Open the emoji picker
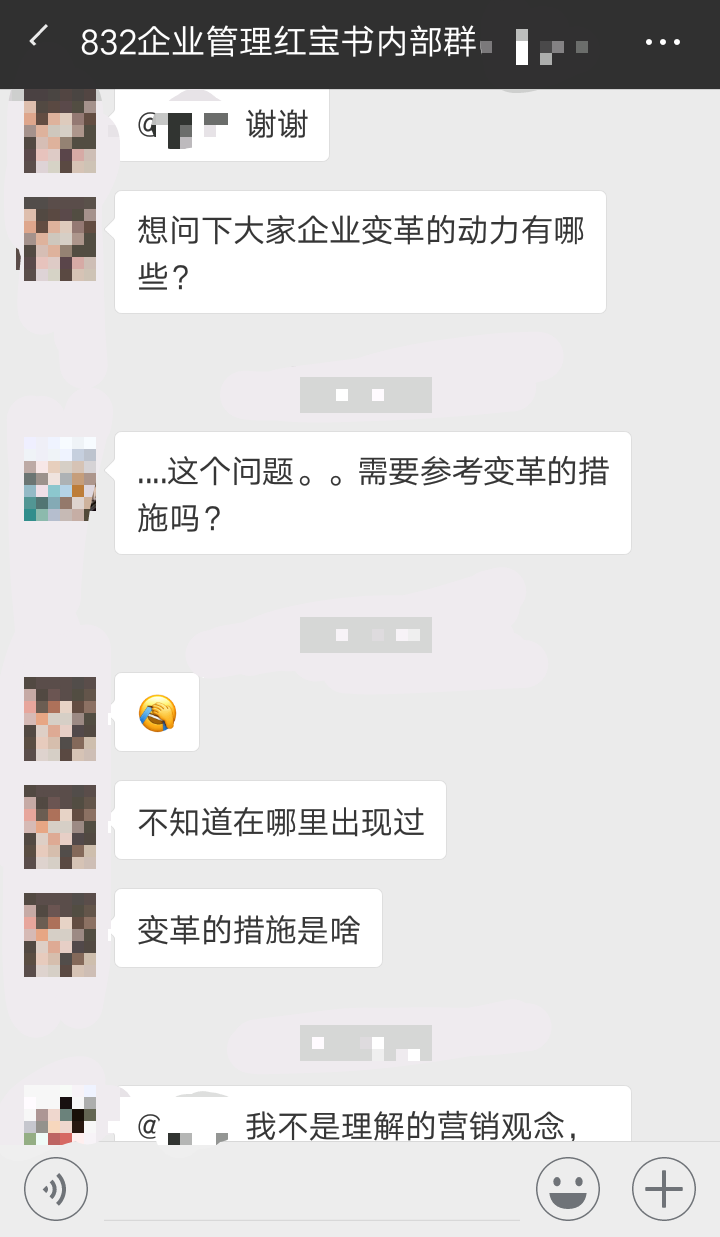This screenshot has height=1237, width=720. tap(568, 1189)
